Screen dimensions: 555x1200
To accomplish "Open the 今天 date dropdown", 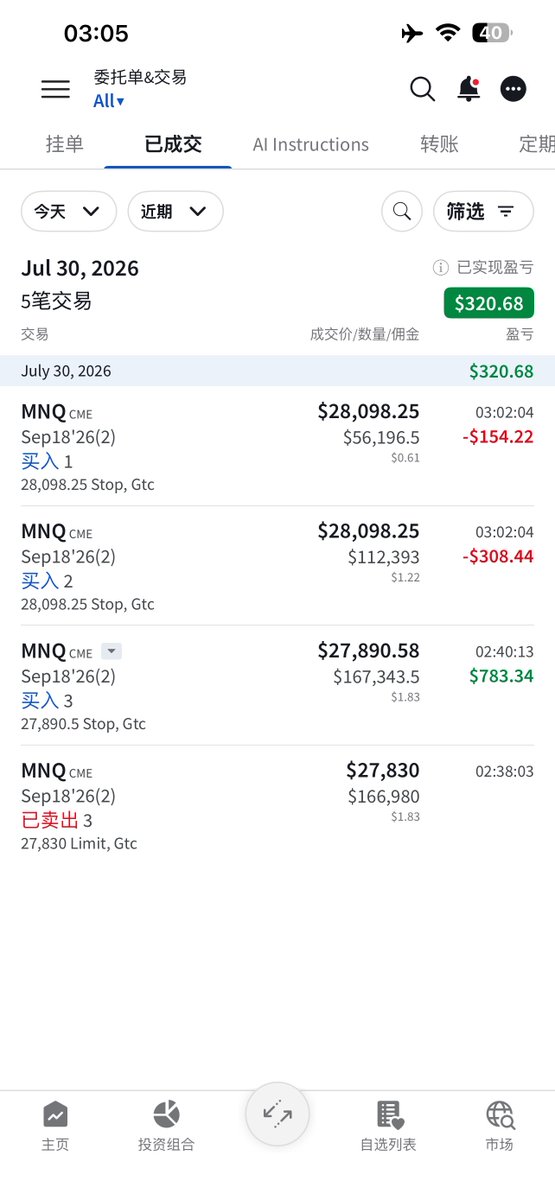I will pyautogui.click(x=69, y=211).
